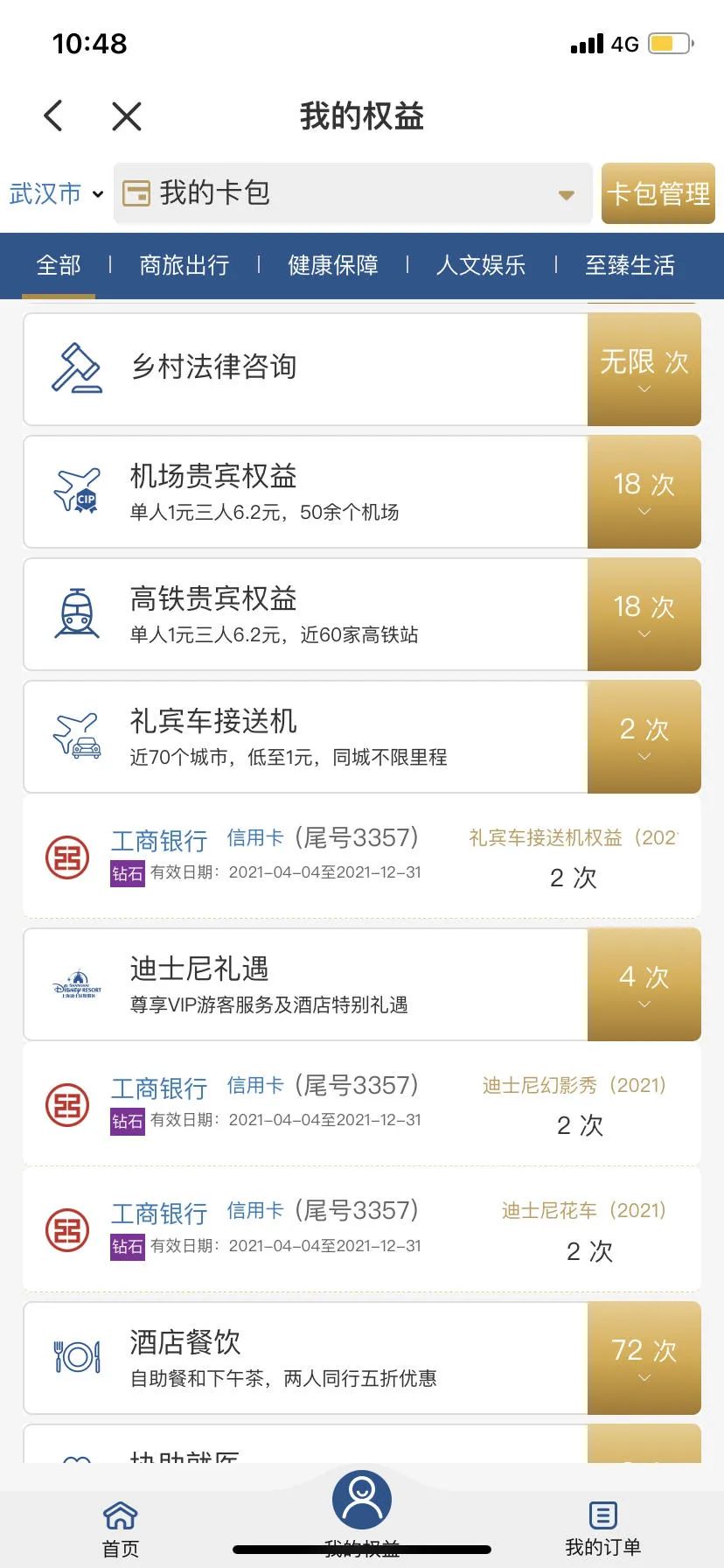Select the fork-and-plate icon beside 酒店餐饮
This screenshot has width=724, height=1568.
[x=77, y=1358]
